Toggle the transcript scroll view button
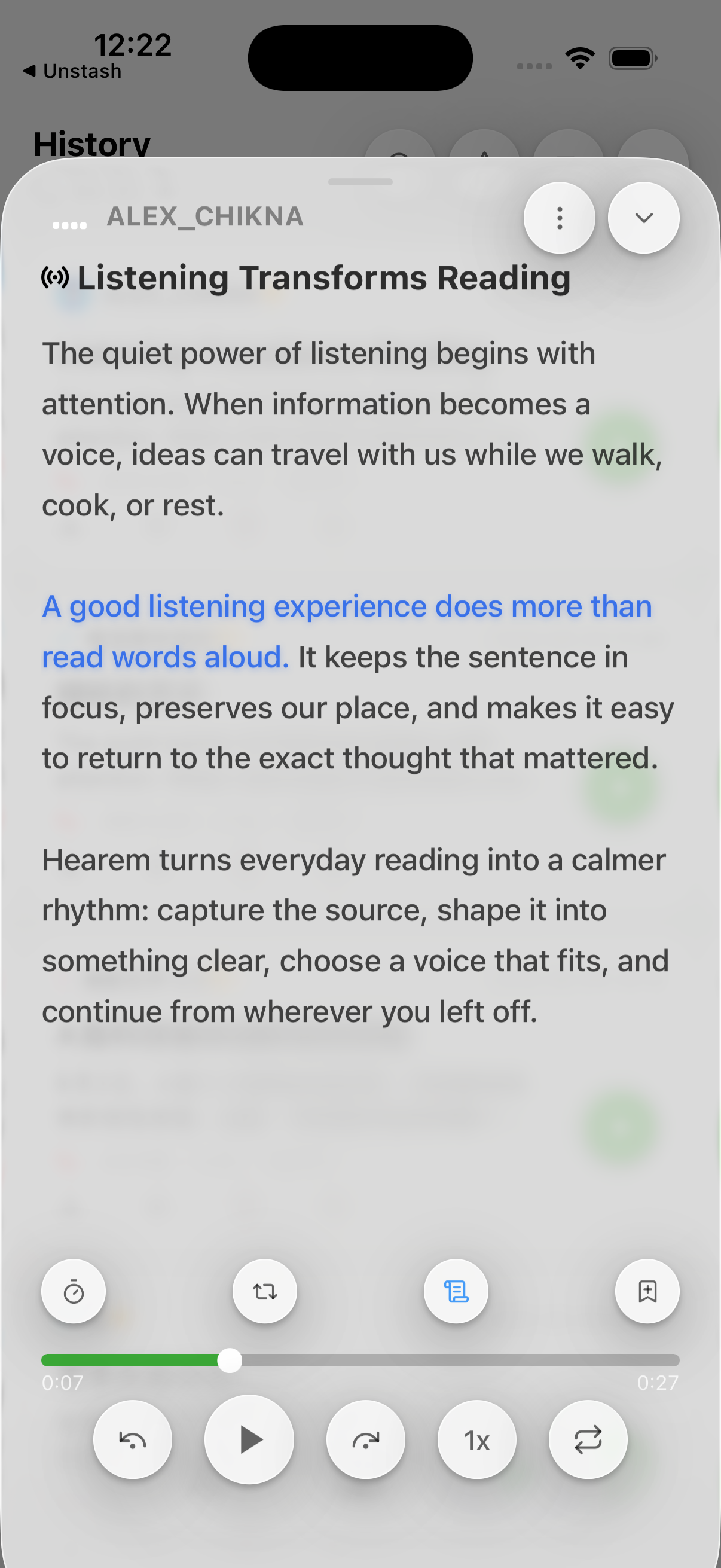Screen dimensions: 721x1568 pyautogui.click(x=456, y=1291)
